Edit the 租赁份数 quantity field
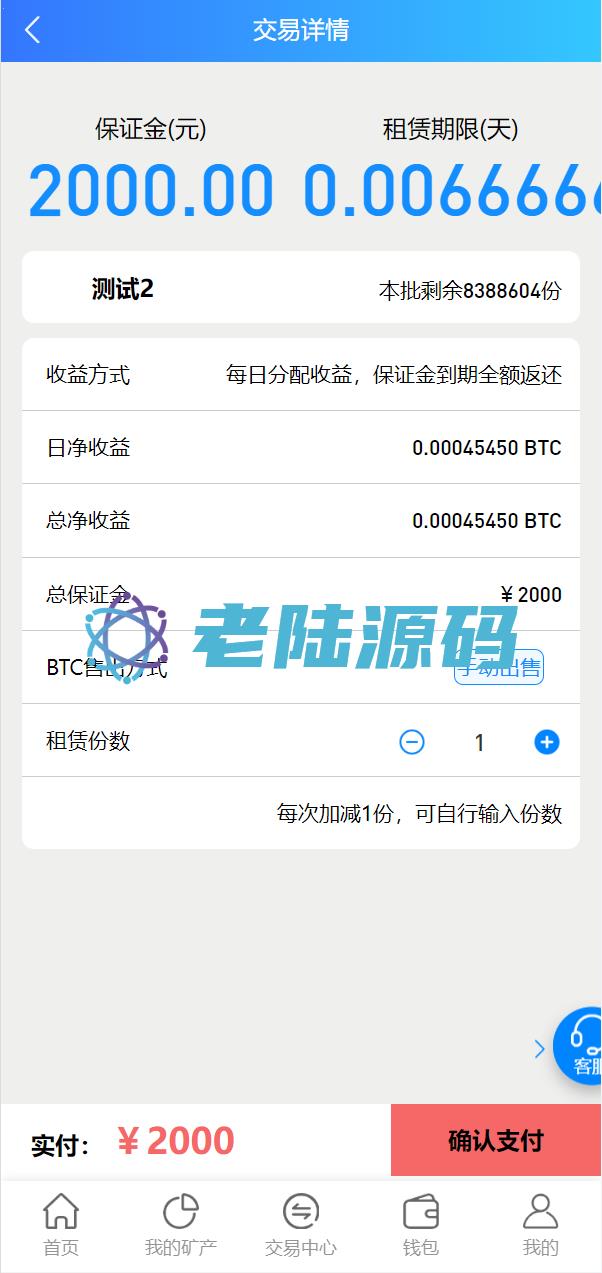 [x=479, y=742]
